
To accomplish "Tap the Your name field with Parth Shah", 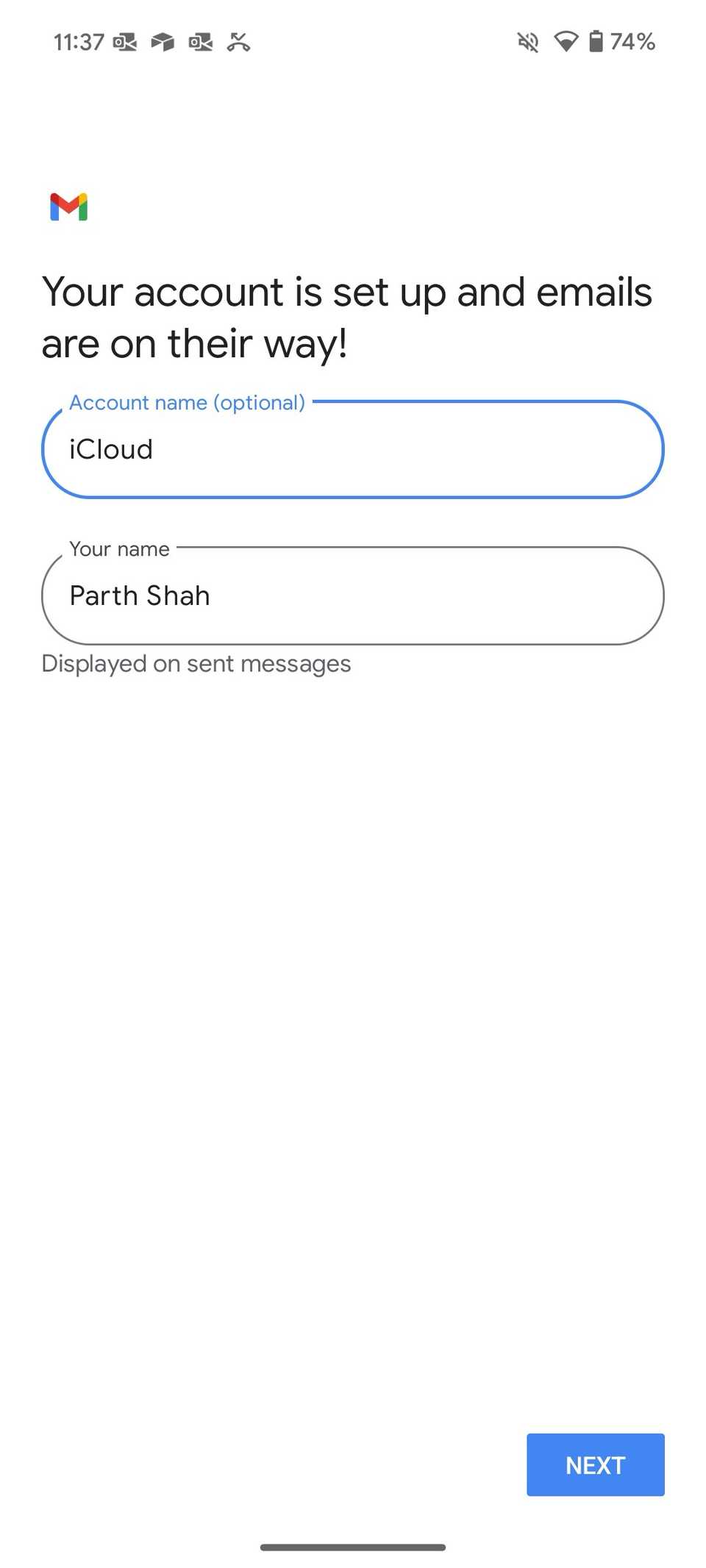I will (x=353, y=595).
